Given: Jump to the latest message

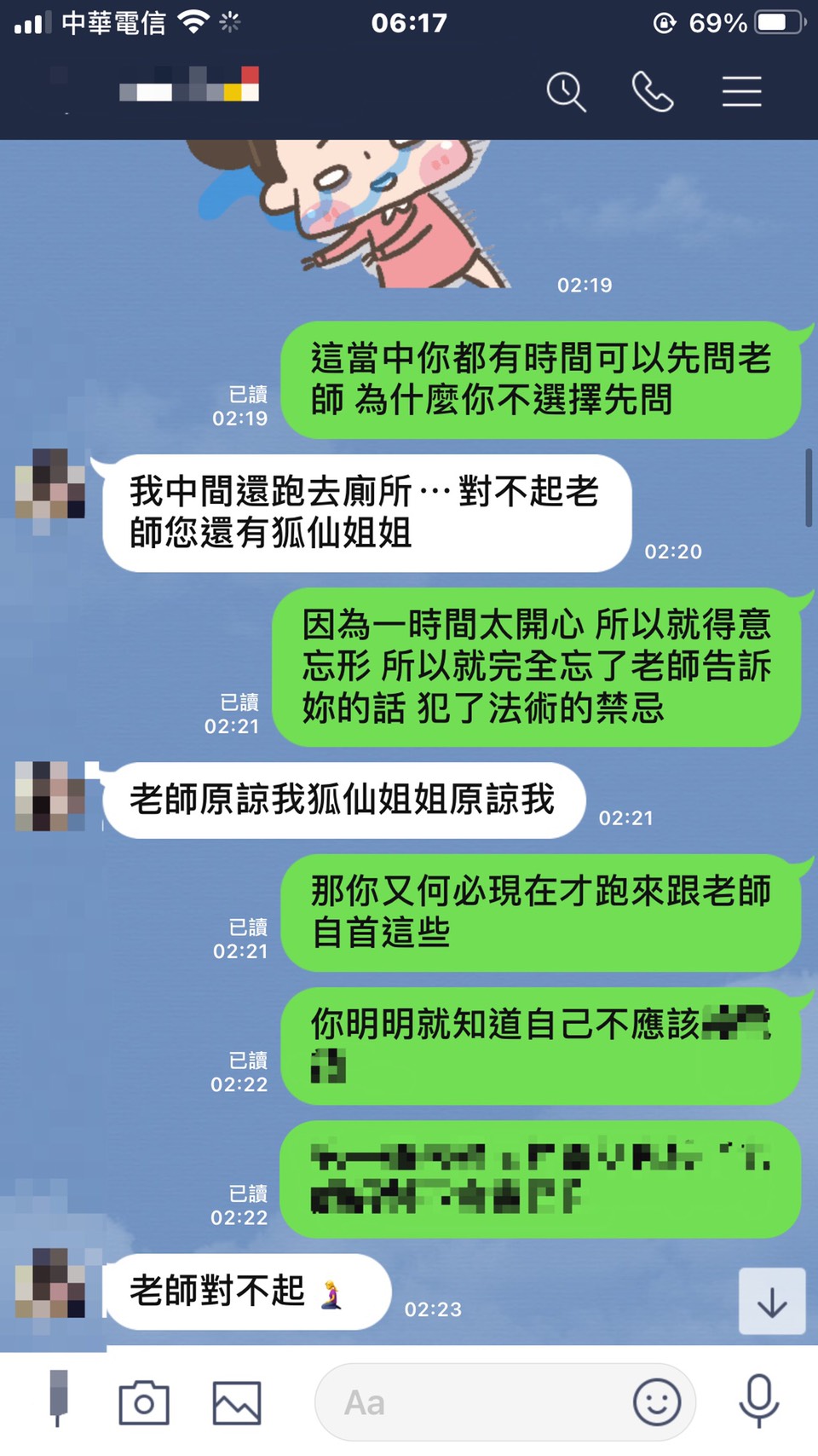Looking at the screenshot, I should coord(771,1302).
